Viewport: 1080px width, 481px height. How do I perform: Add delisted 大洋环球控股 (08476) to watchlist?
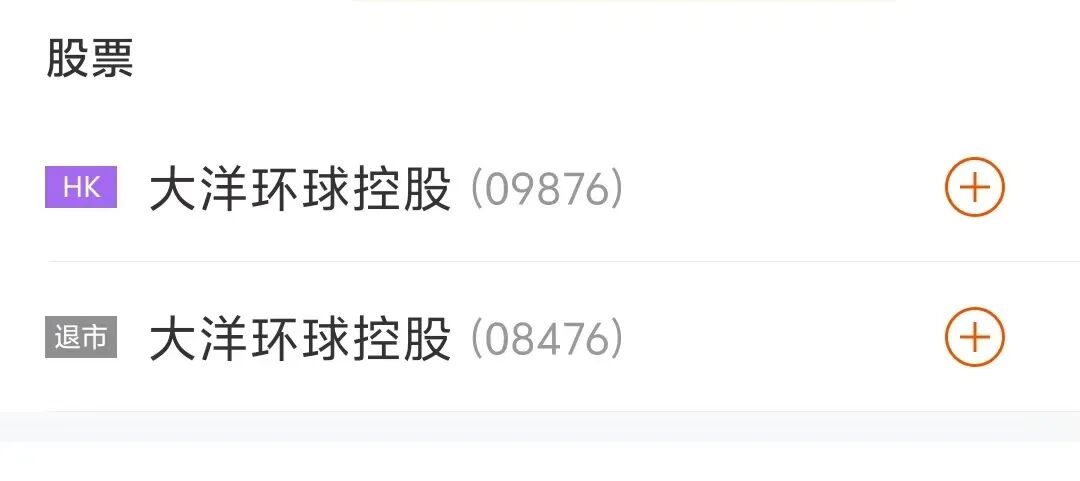click(x=974, y=338)
